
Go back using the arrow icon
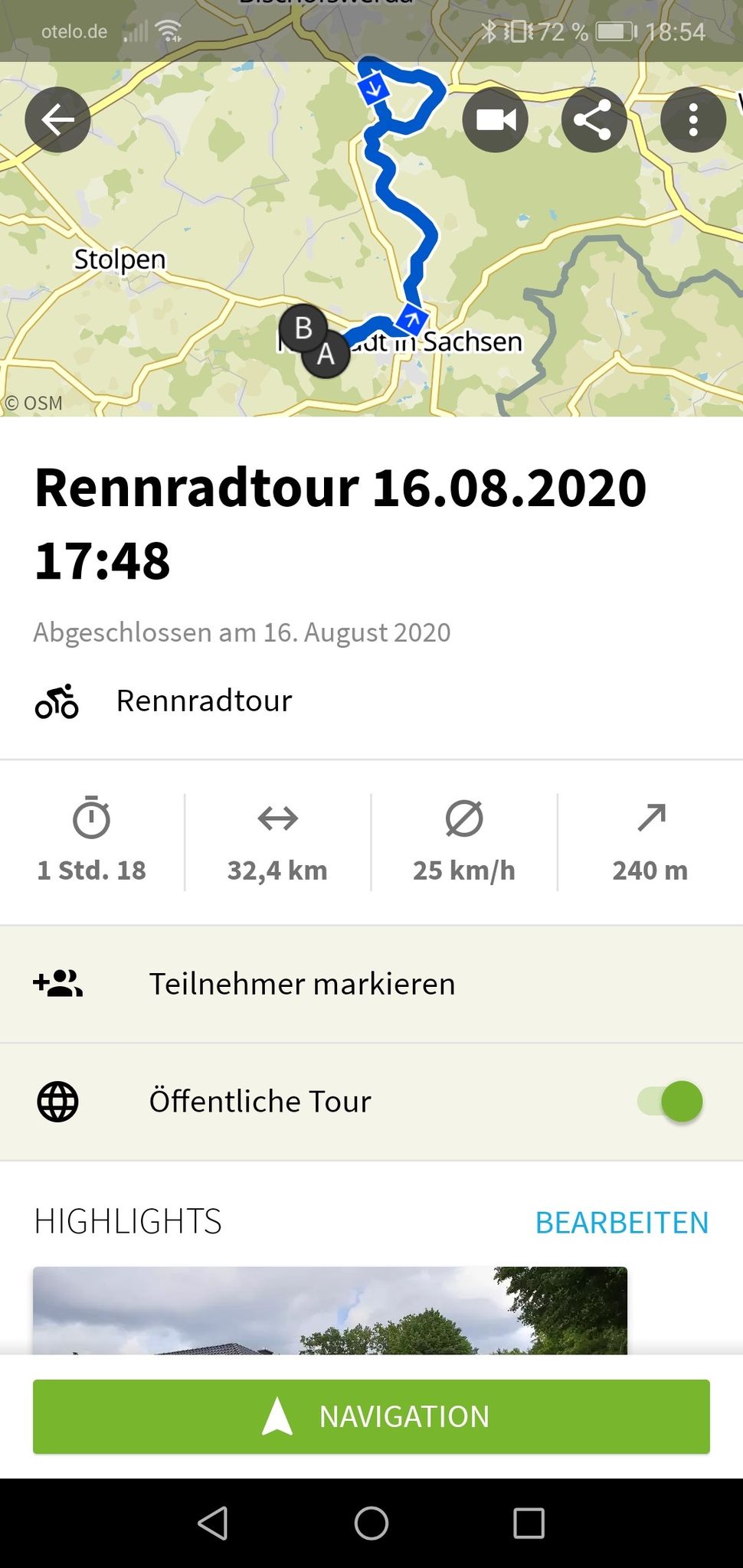pos(57,119)
